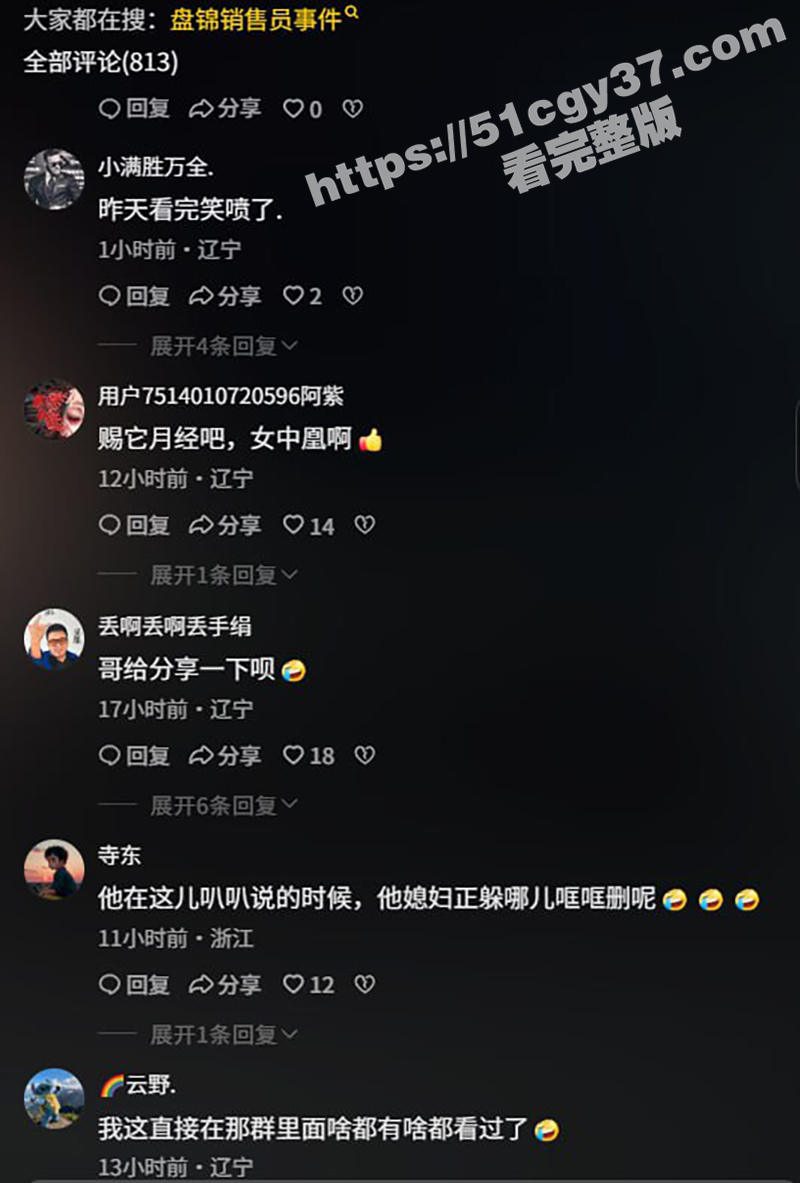Click the heart icon showing 14 likes

(x=295, y=525)
